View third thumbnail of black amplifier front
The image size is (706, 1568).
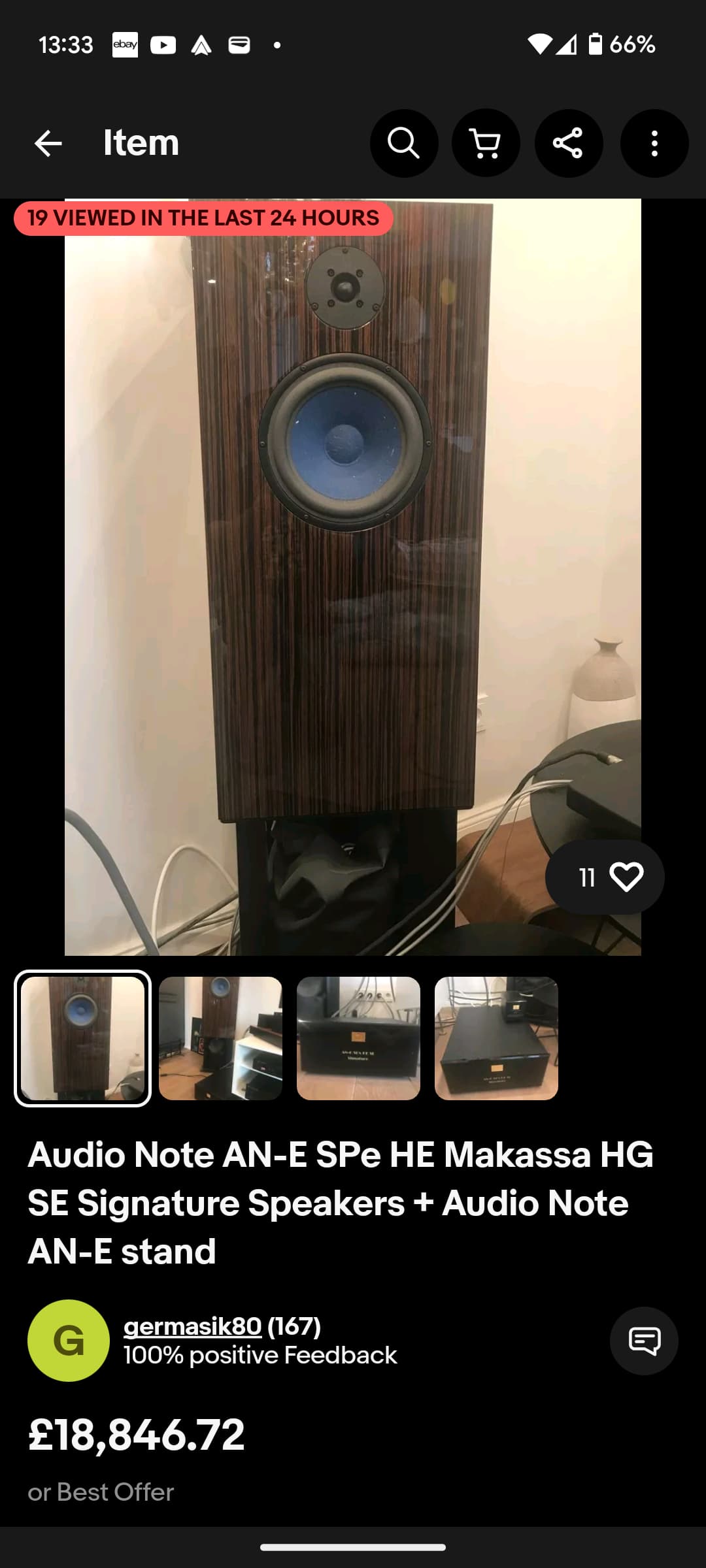[x=358, y=1038]
